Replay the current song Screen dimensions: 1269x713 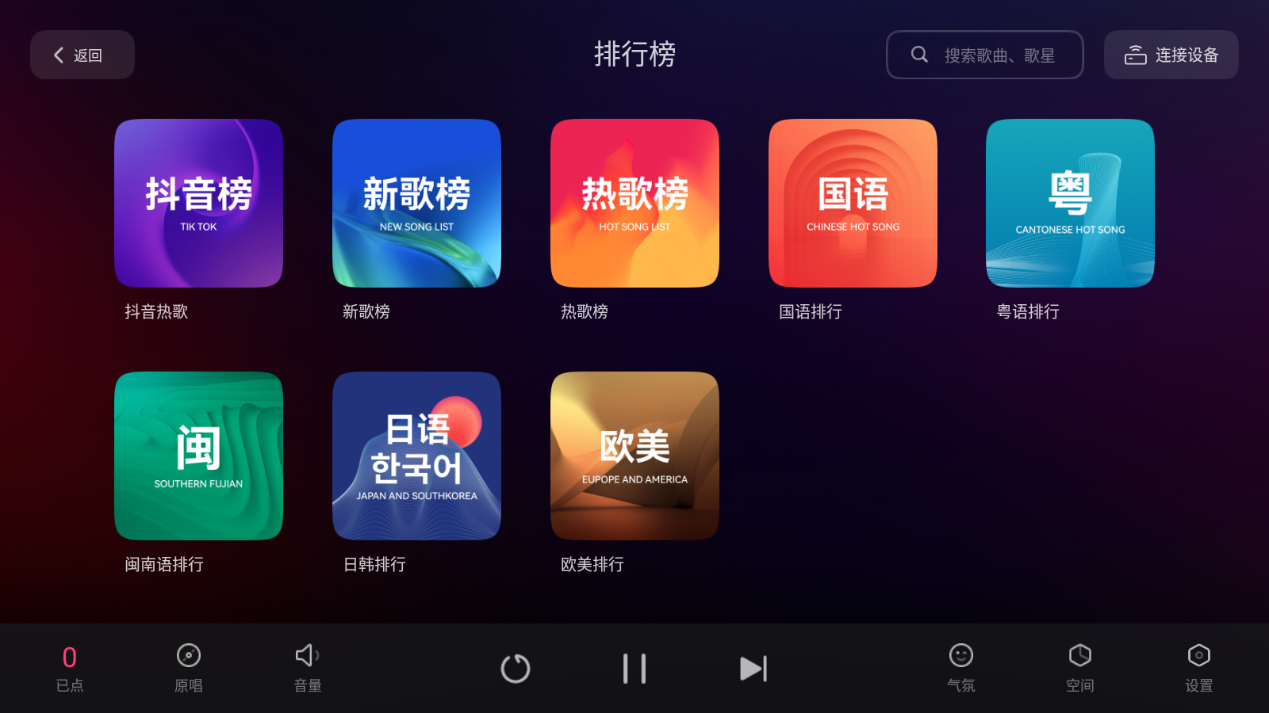515,668
